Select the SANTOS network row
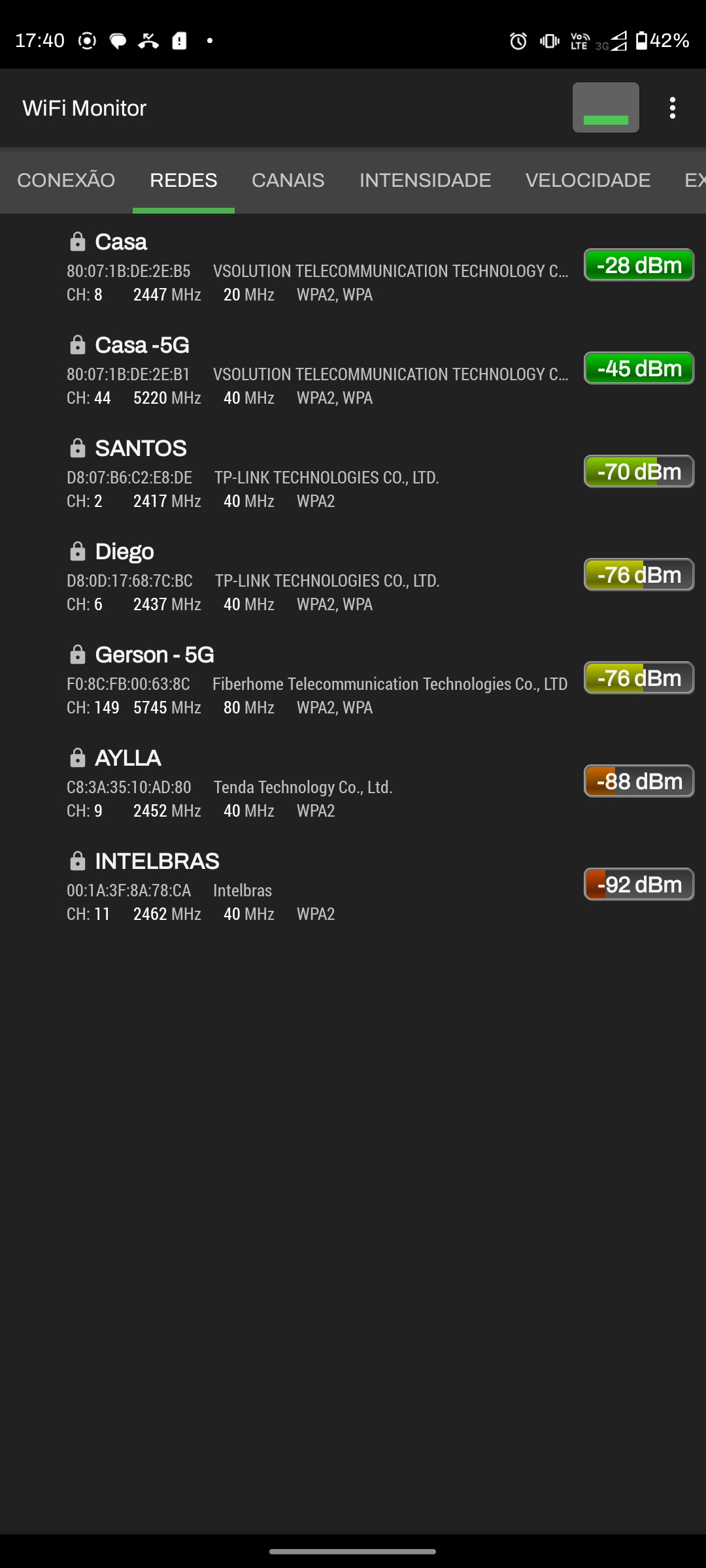Viewport: 706px width, 1568px height. point(317,473)
